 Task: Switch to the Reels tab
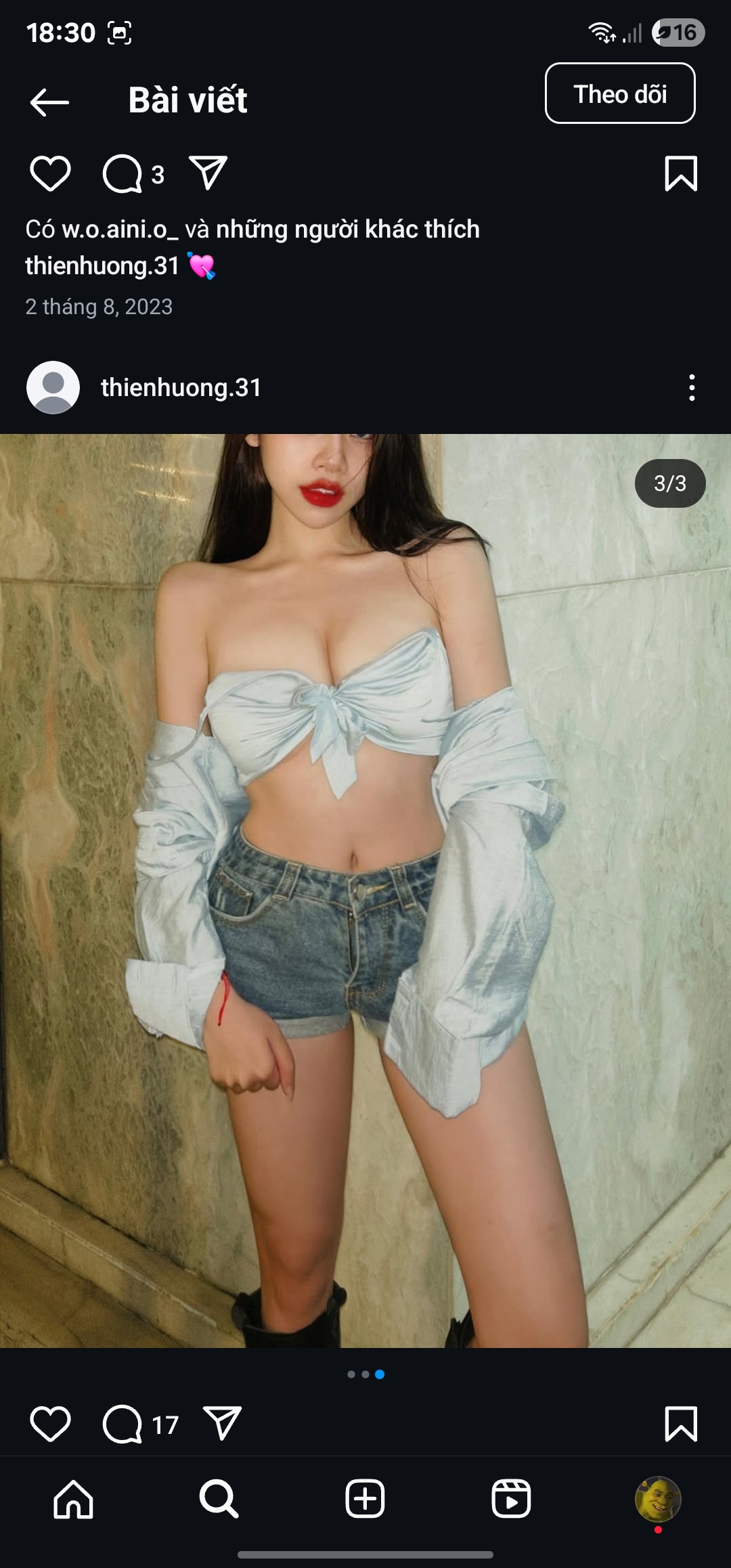[x=511, y=1499]
